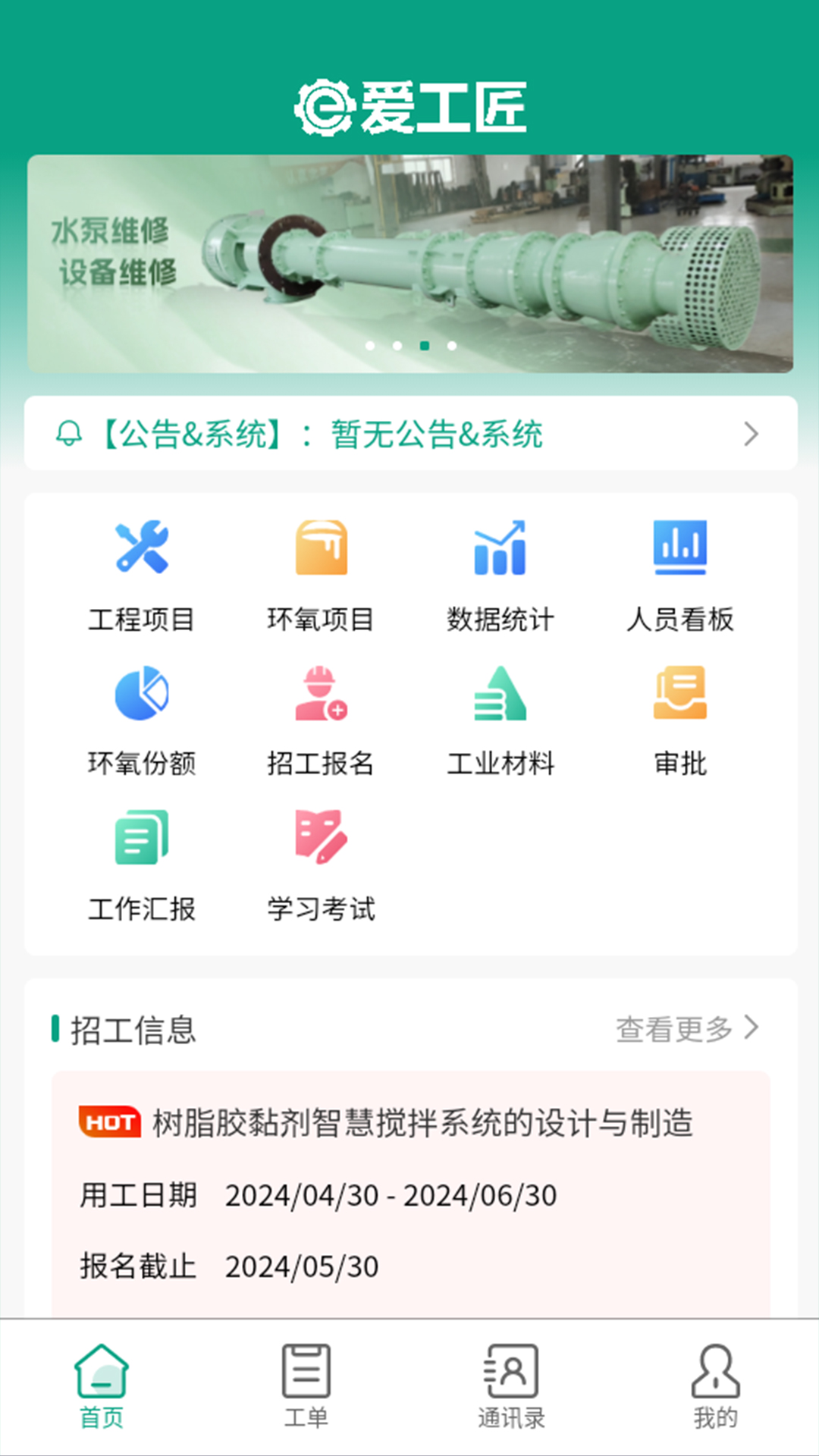Switch to the 我的 tab
This screenshot has height=1456, width=819.
coord(715,1386)
